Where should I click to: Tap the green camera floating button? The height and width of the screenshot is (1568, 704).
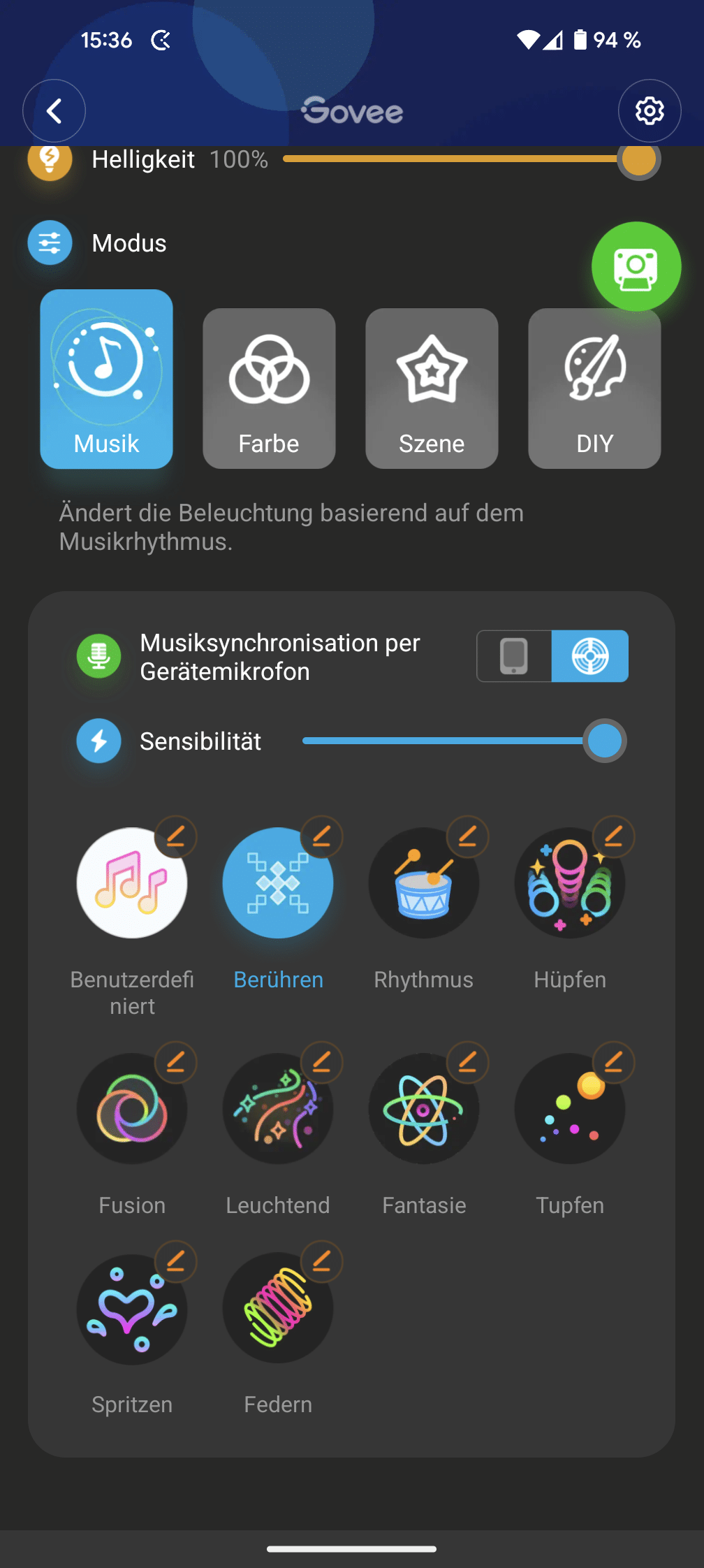coord(636,267)
